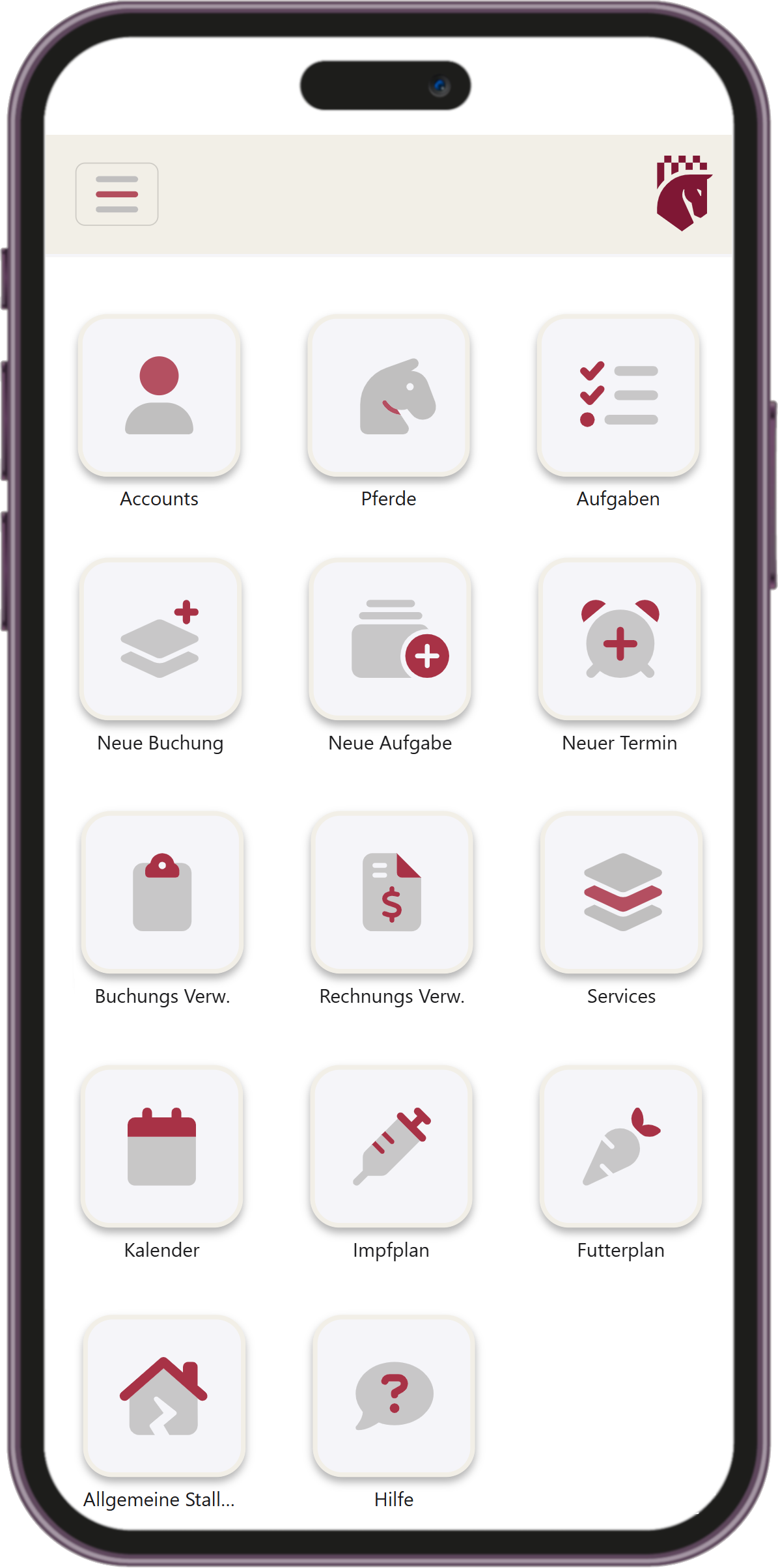Open the hamburger menu
778x1568 pixels.
(x=117, y=194)
